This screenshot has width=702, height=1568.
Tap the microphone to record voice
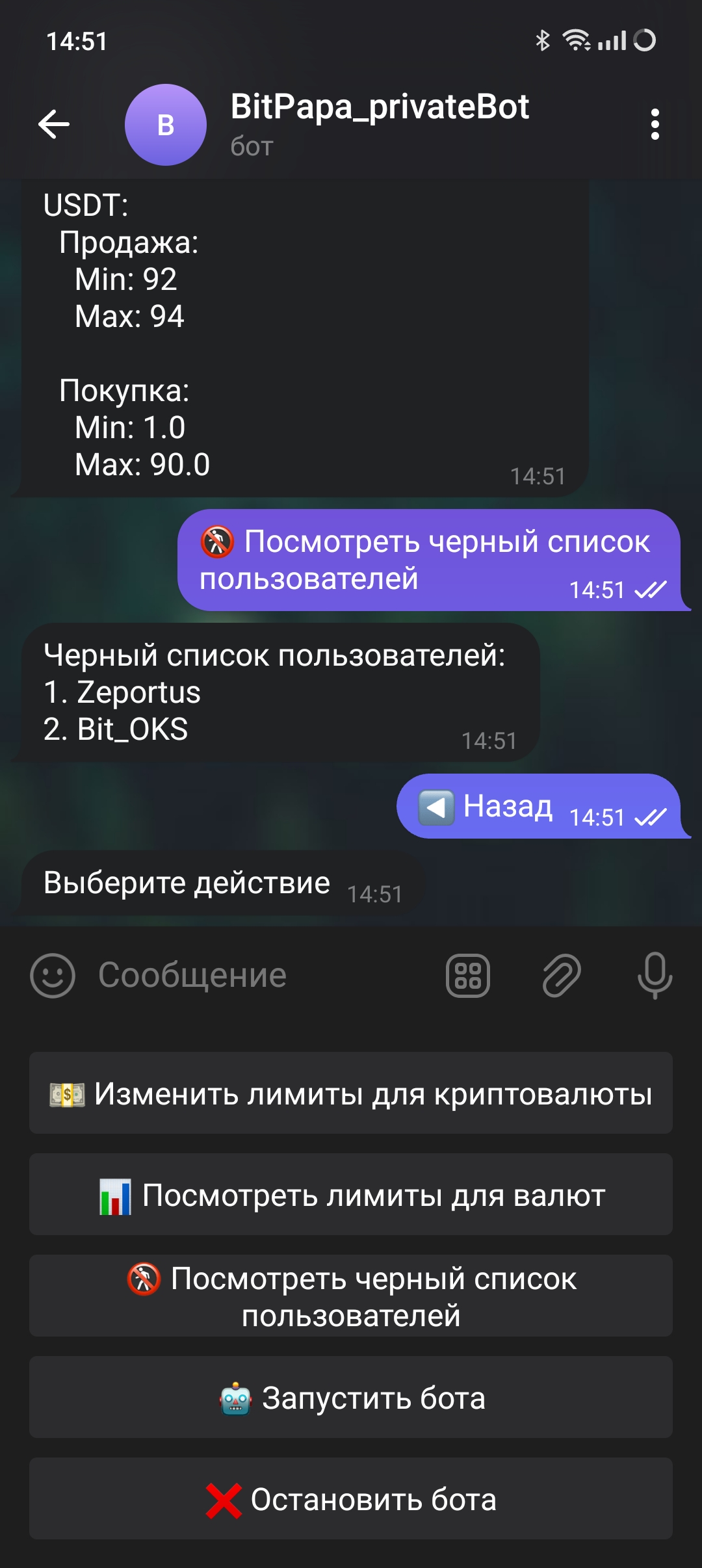655,975
